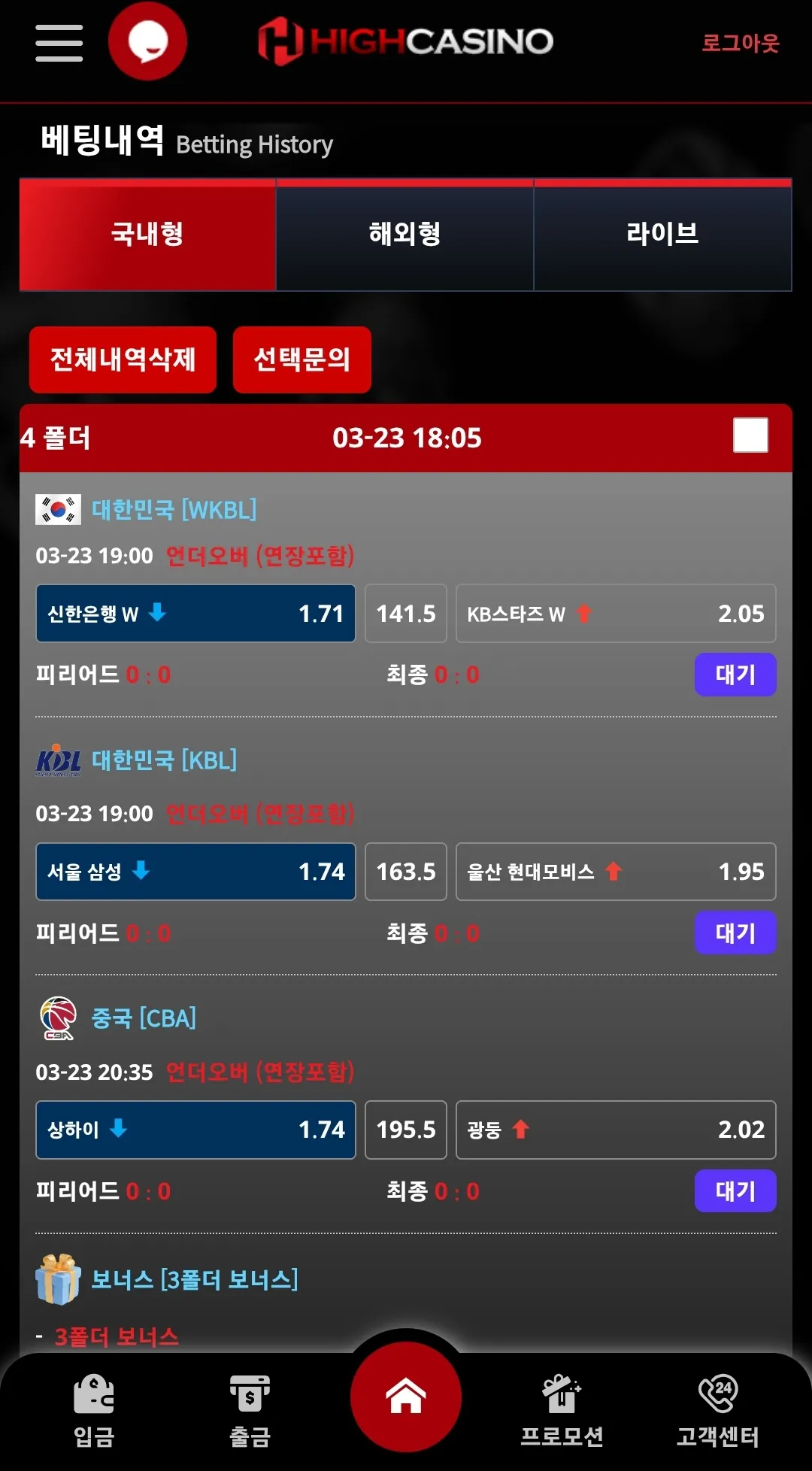Tap the HIGHCASINO logo to go home
Viewport: 812px width, 1471px height.
point(406,41)
